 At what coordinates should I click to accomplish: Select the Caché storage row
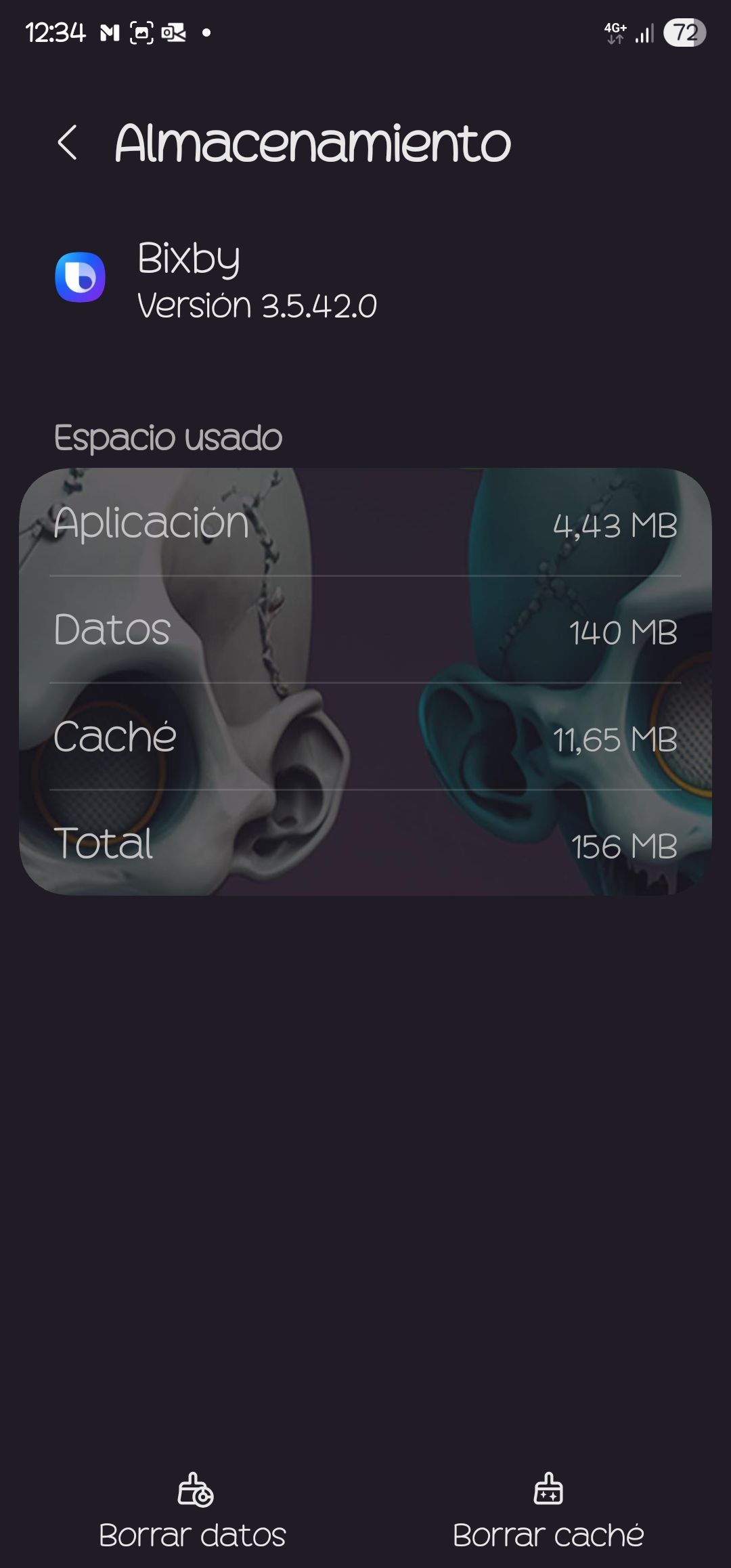point(365,738)
